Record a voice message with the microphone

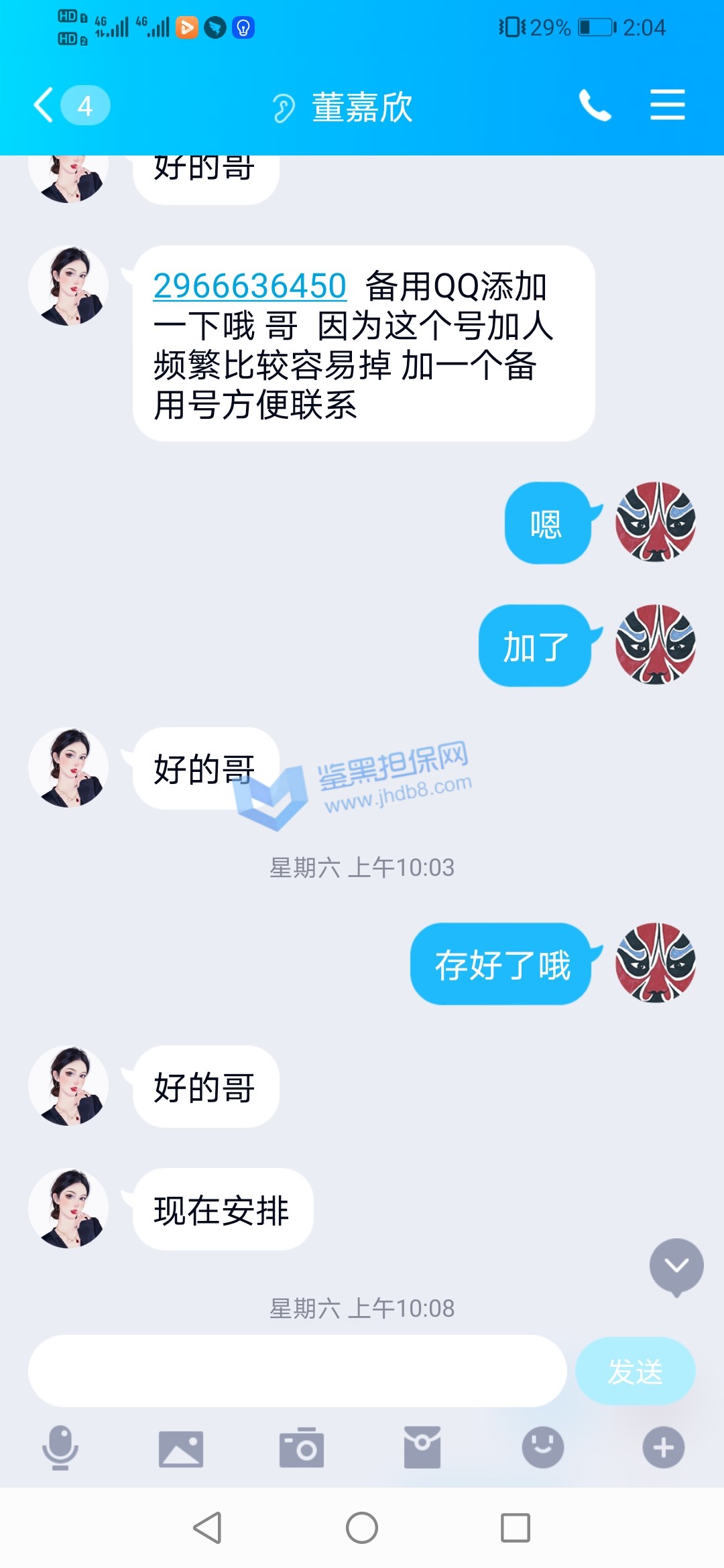point(60,1447)
